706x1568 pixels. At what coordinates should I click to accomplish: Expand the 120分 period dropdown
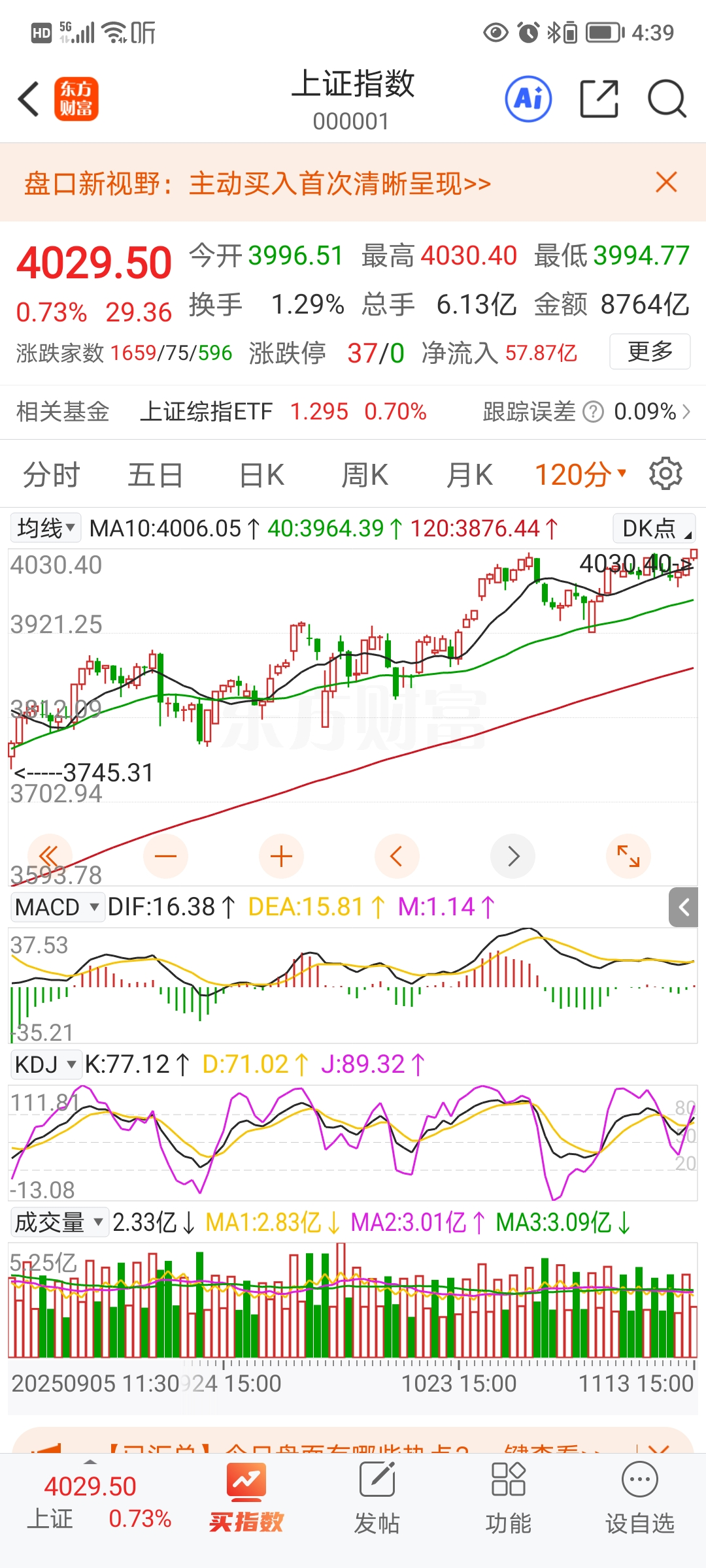tap(580, 475)
